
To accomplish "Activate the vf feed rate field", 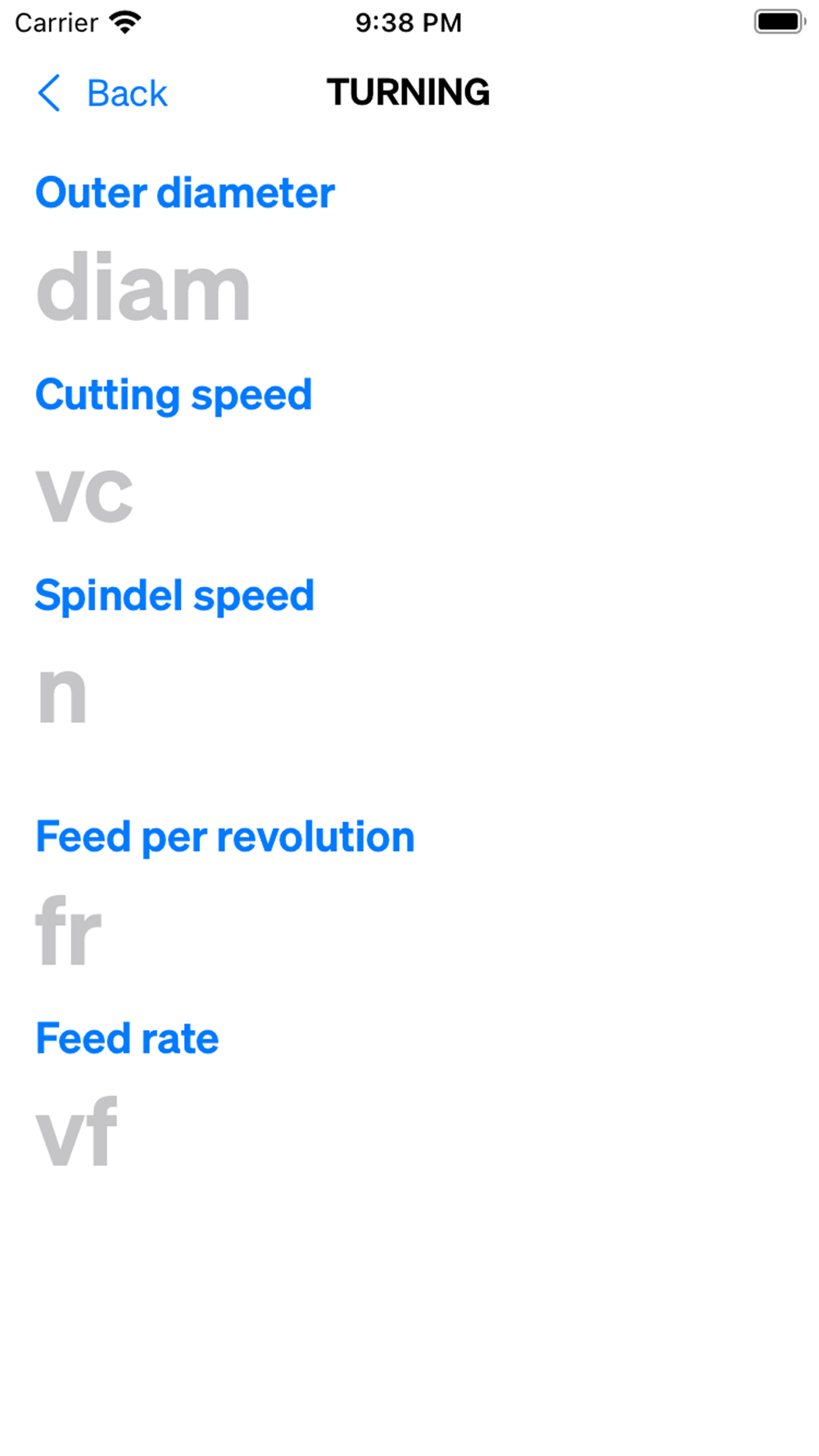I will pos(409,1133).
